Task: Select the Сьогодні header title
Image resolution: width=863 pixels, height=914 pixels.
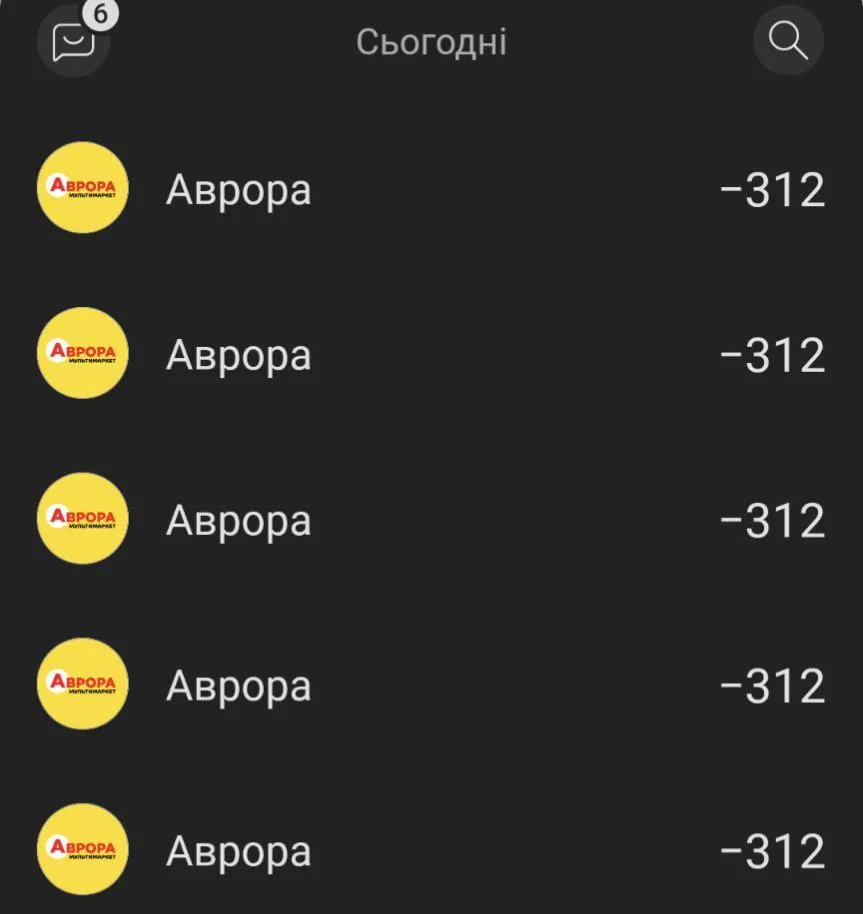Action: point(431,41)
